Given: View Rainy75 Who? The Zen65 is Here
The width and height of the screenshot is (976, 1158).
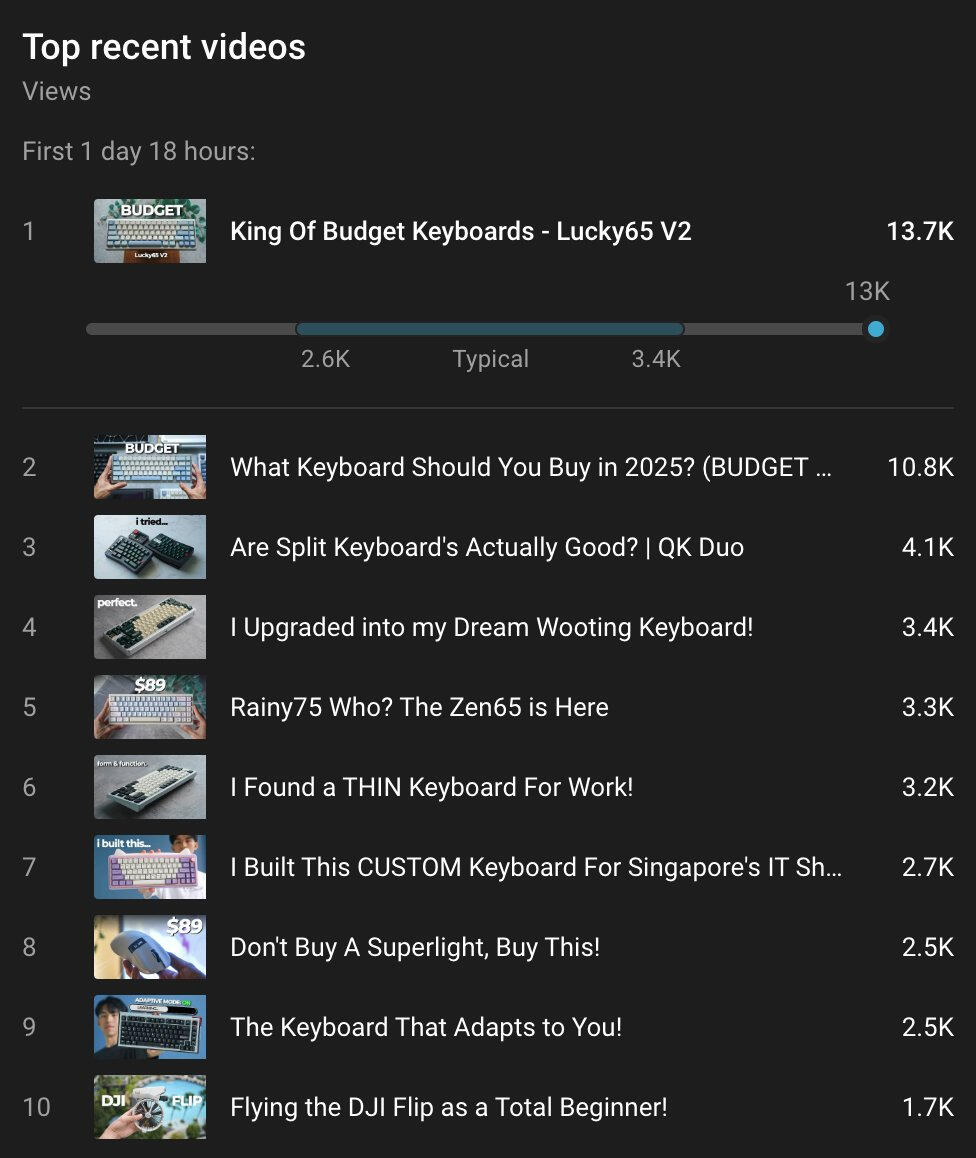Looking at the screenshot, I should point(419,707).
